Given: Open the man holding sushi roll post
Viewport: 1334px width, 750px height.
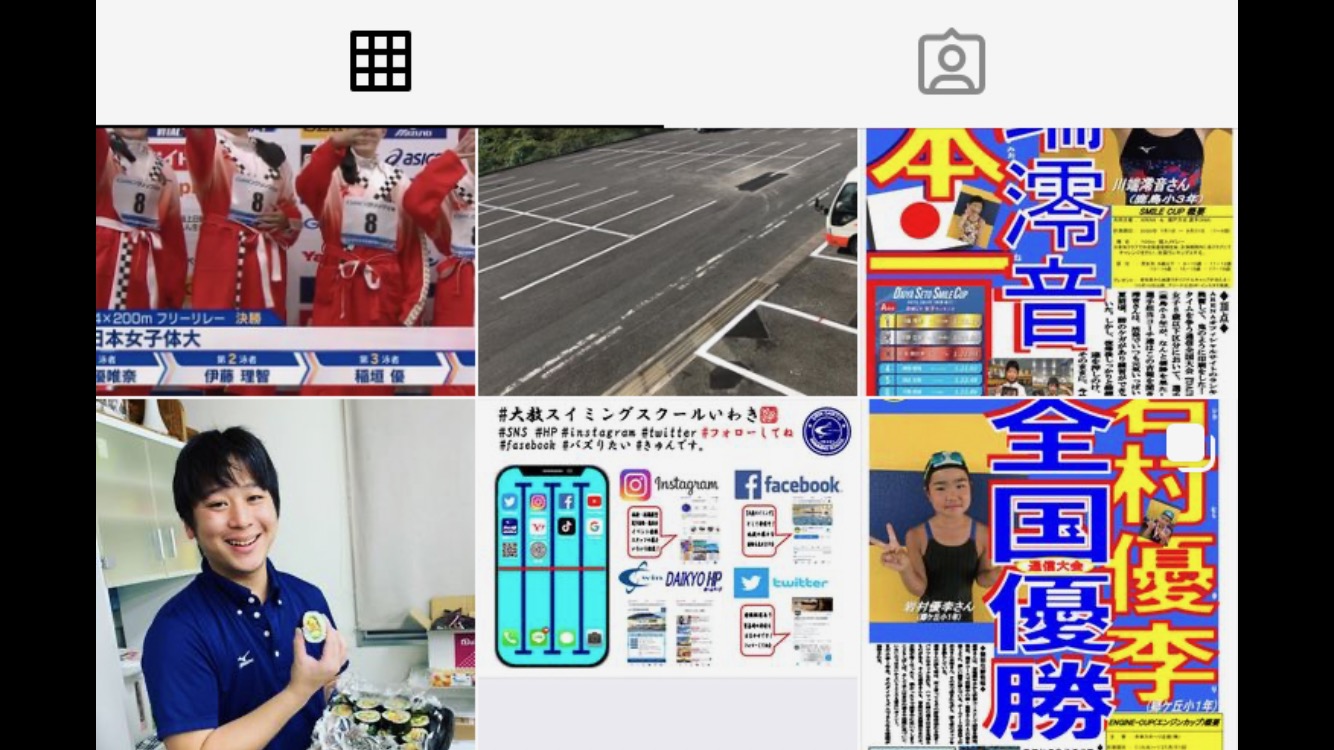Looking at the screenshot, I should point(286,575).
